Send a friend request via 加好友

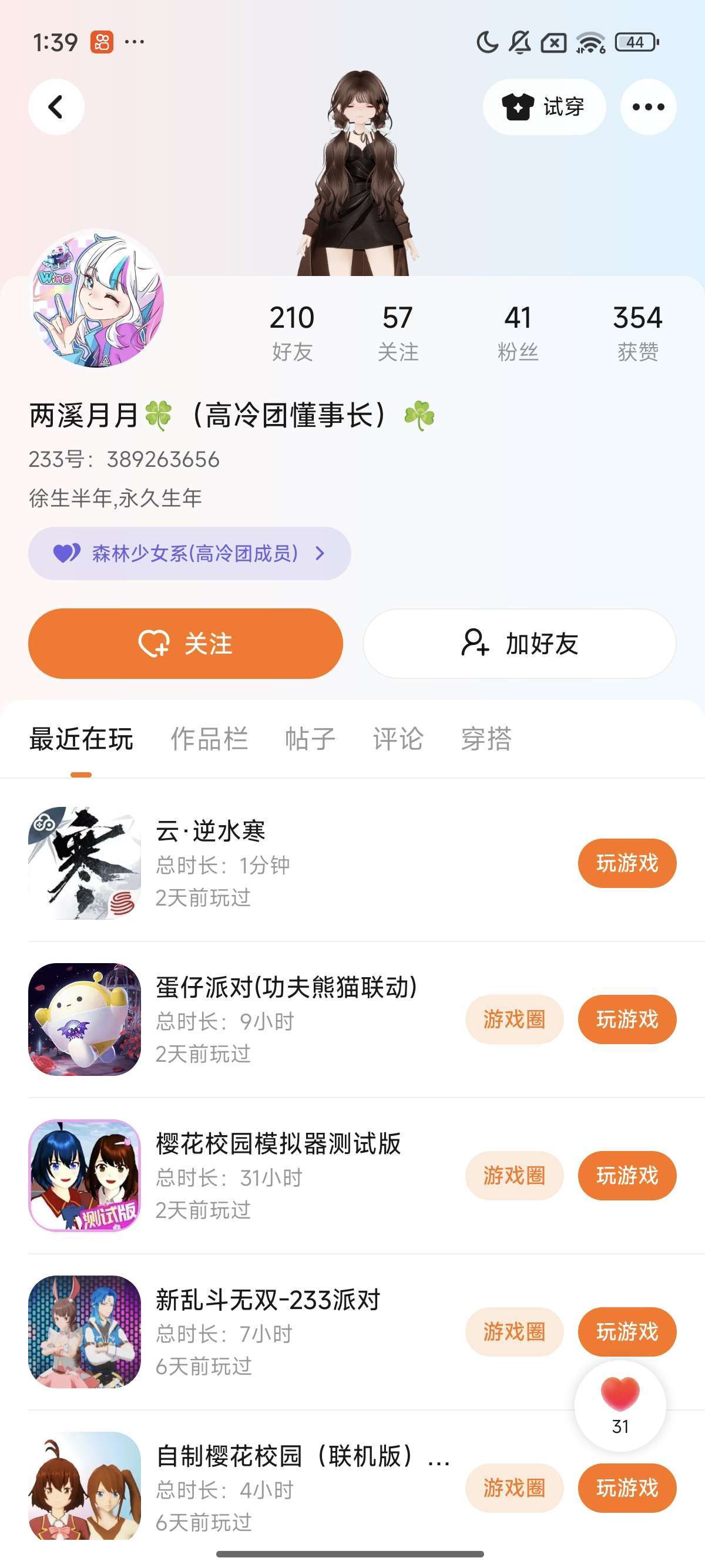[519, 644]
